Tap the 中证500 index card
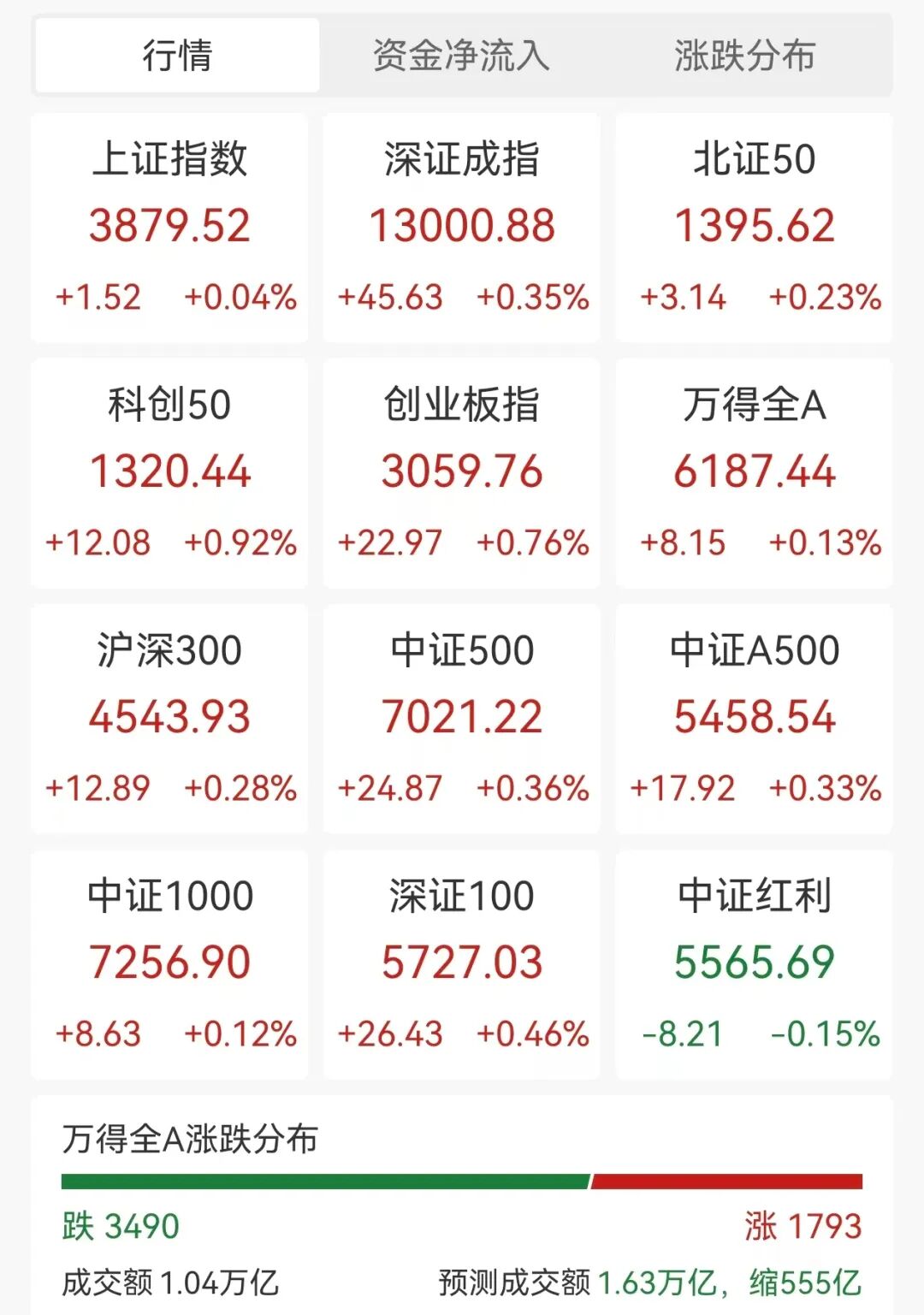Screen dimensions: 924x1315 [462, 719]
